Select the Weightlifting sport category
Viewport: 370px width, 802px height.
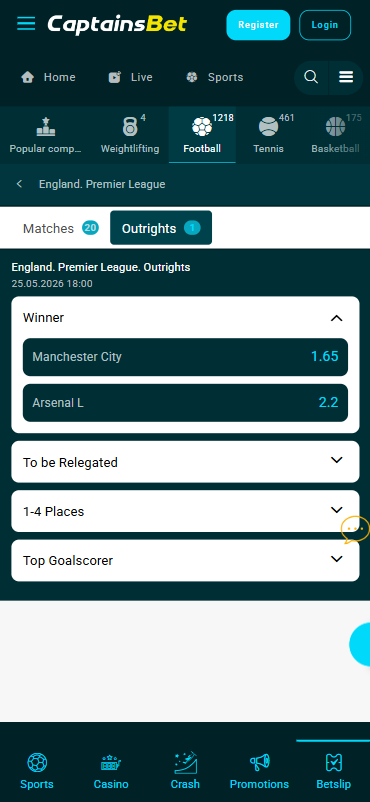130,135
